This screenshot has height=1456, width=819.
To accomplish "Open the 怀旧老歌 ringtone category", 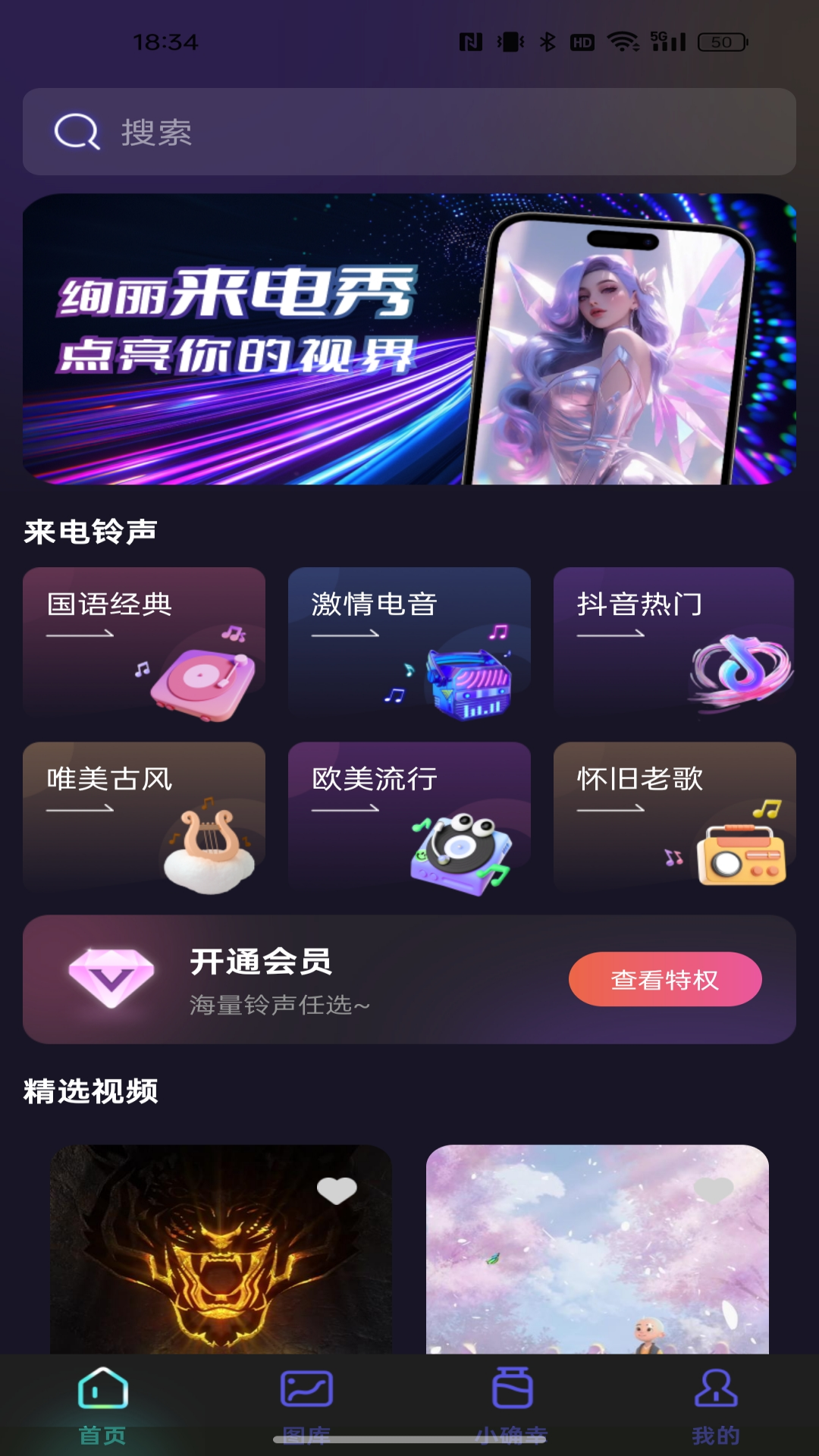I will pos(674,816).
